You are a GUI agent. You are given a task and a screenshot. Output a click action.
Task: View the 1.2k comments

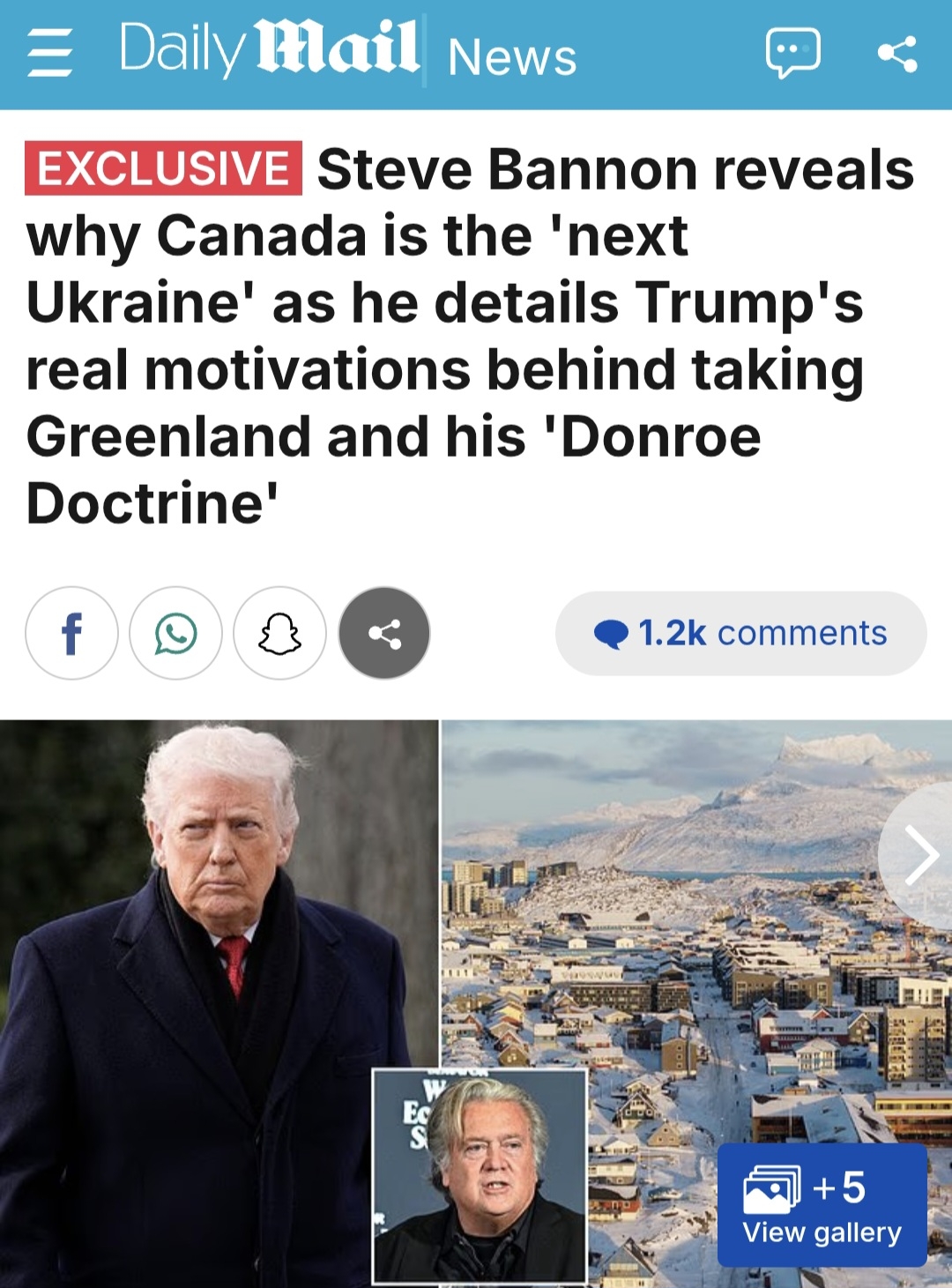click(740, 633)
